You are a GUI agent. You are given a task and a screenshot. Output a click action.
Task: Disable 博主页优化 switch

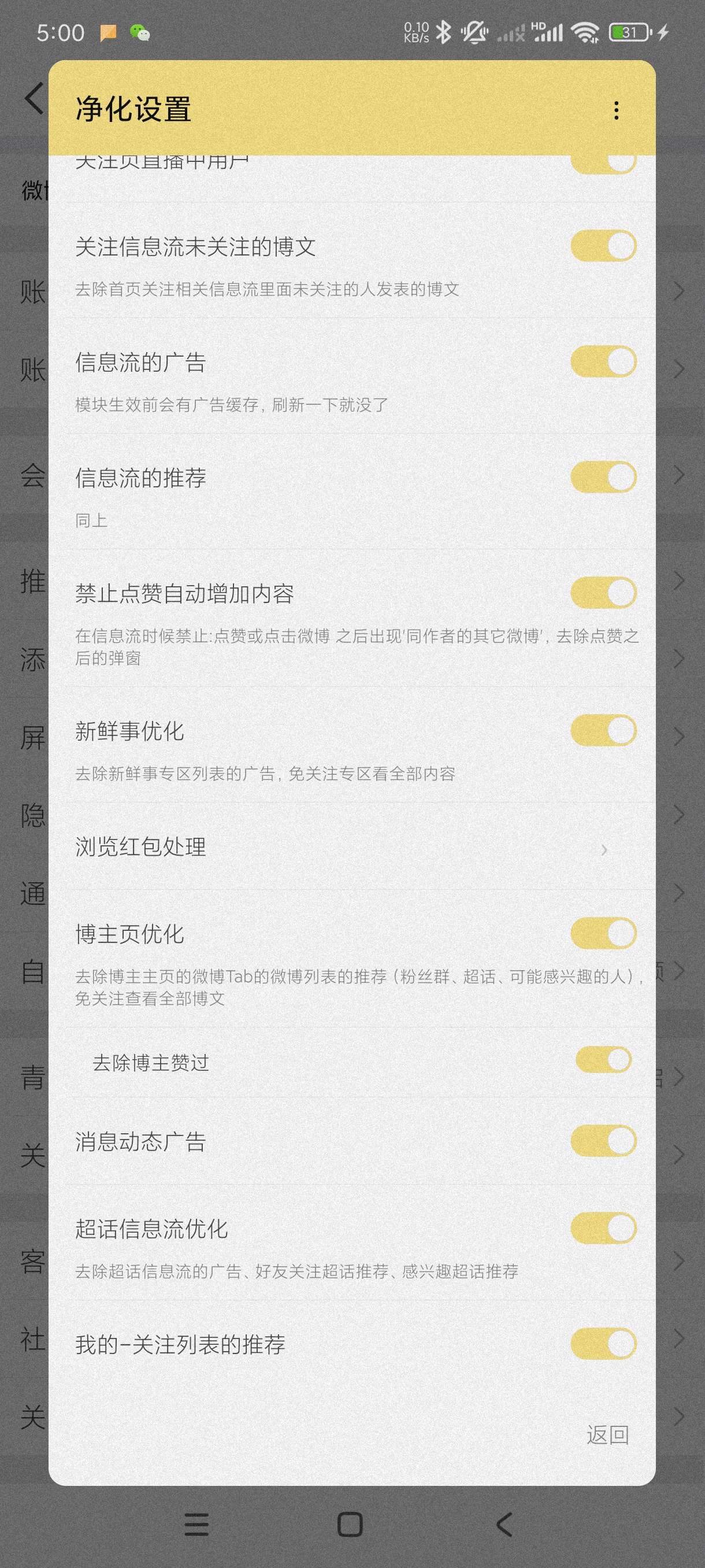click(603, 934)
